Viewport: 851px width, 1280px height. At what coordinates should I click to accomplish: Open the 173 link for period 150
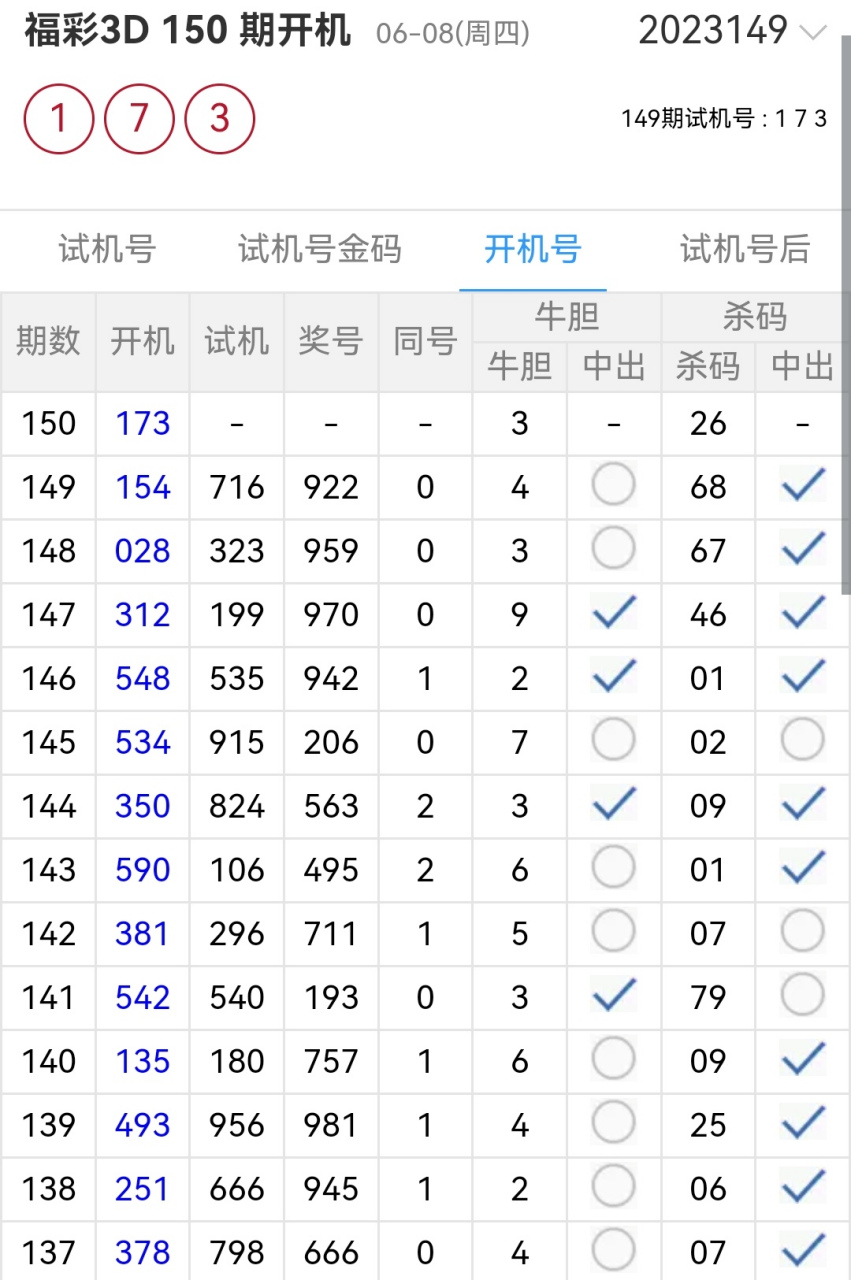pos(141,423)
